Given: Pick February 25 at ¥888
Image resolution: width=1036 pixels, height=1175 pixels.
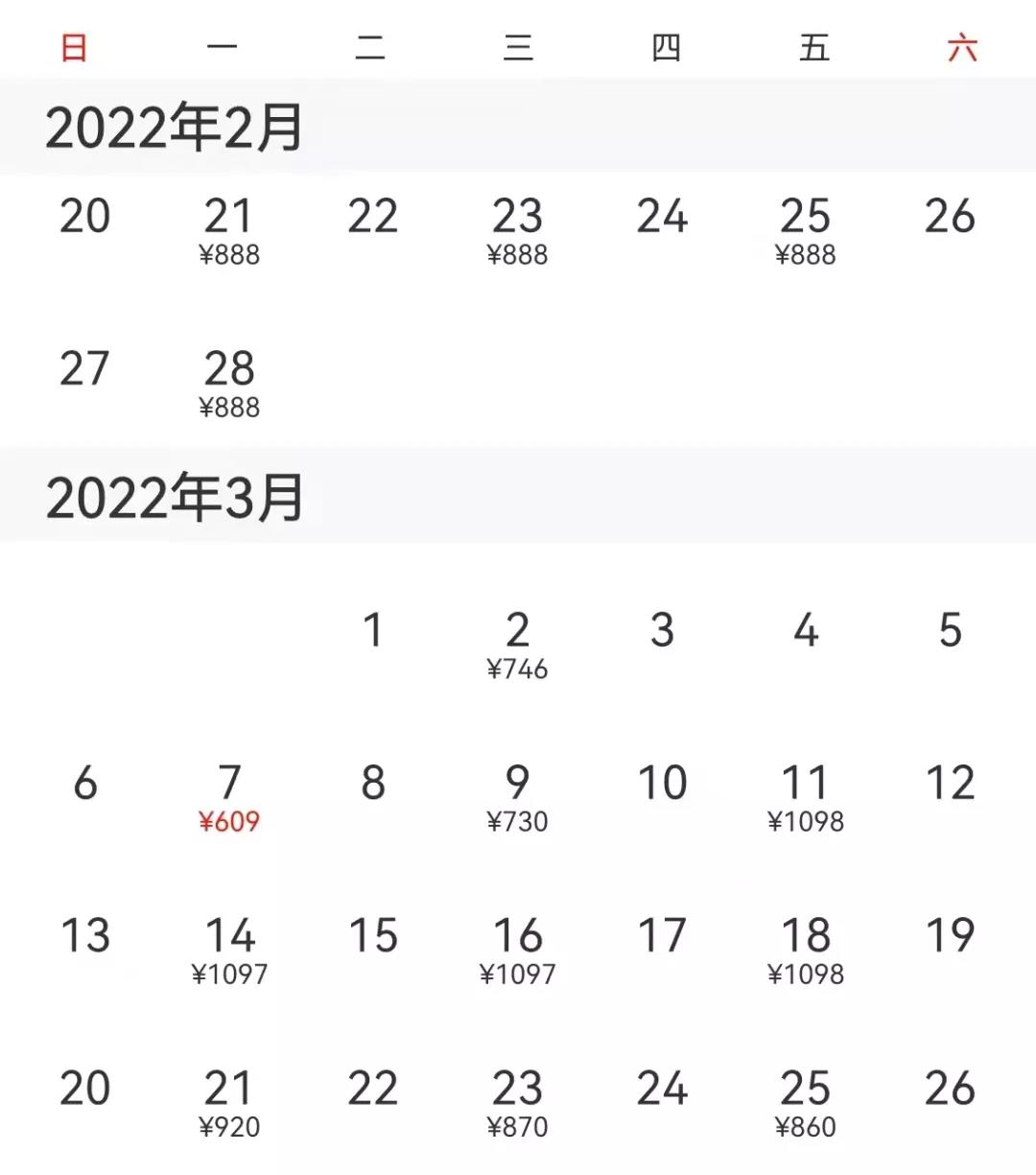Looking at the screenshot, I should (805, 230).
